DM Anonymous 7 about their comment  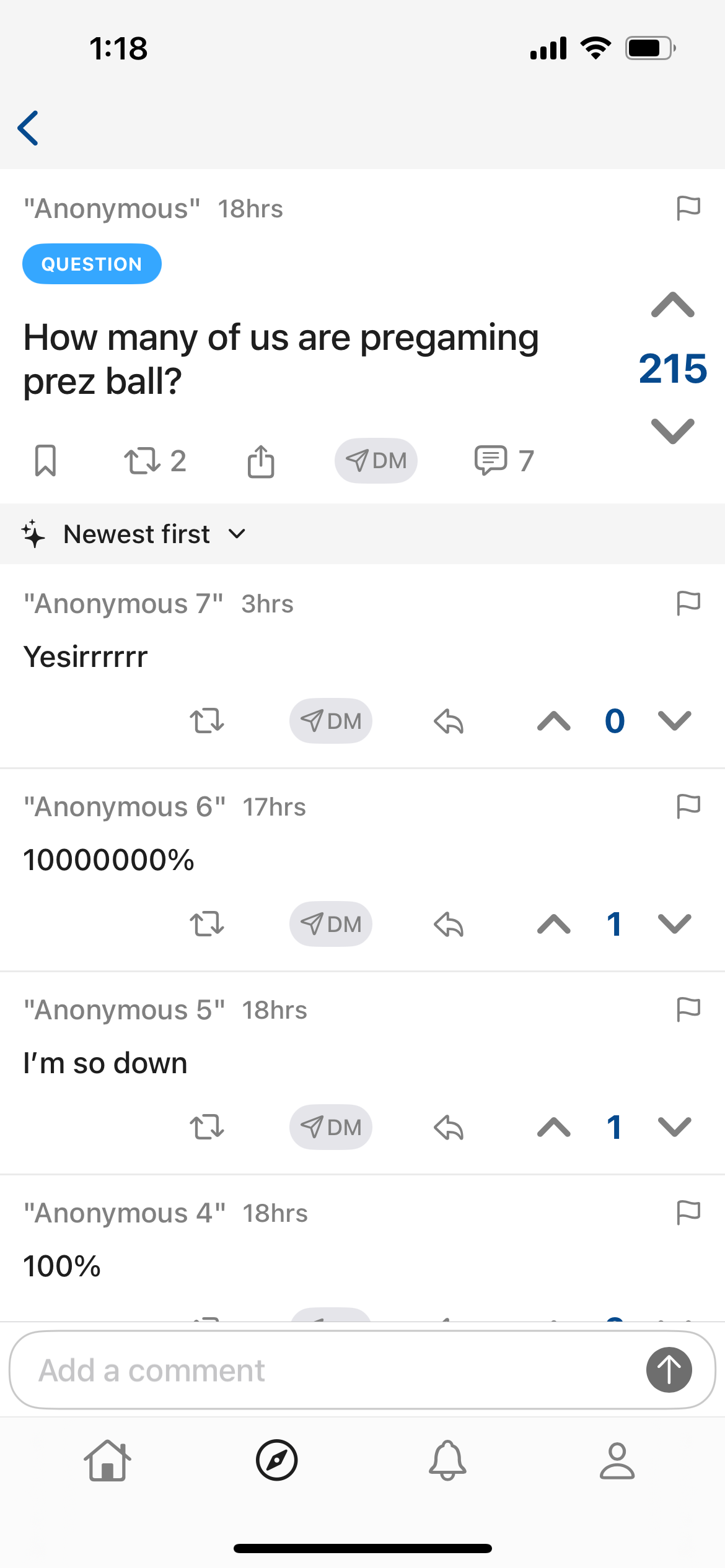(x=331, y=721)
